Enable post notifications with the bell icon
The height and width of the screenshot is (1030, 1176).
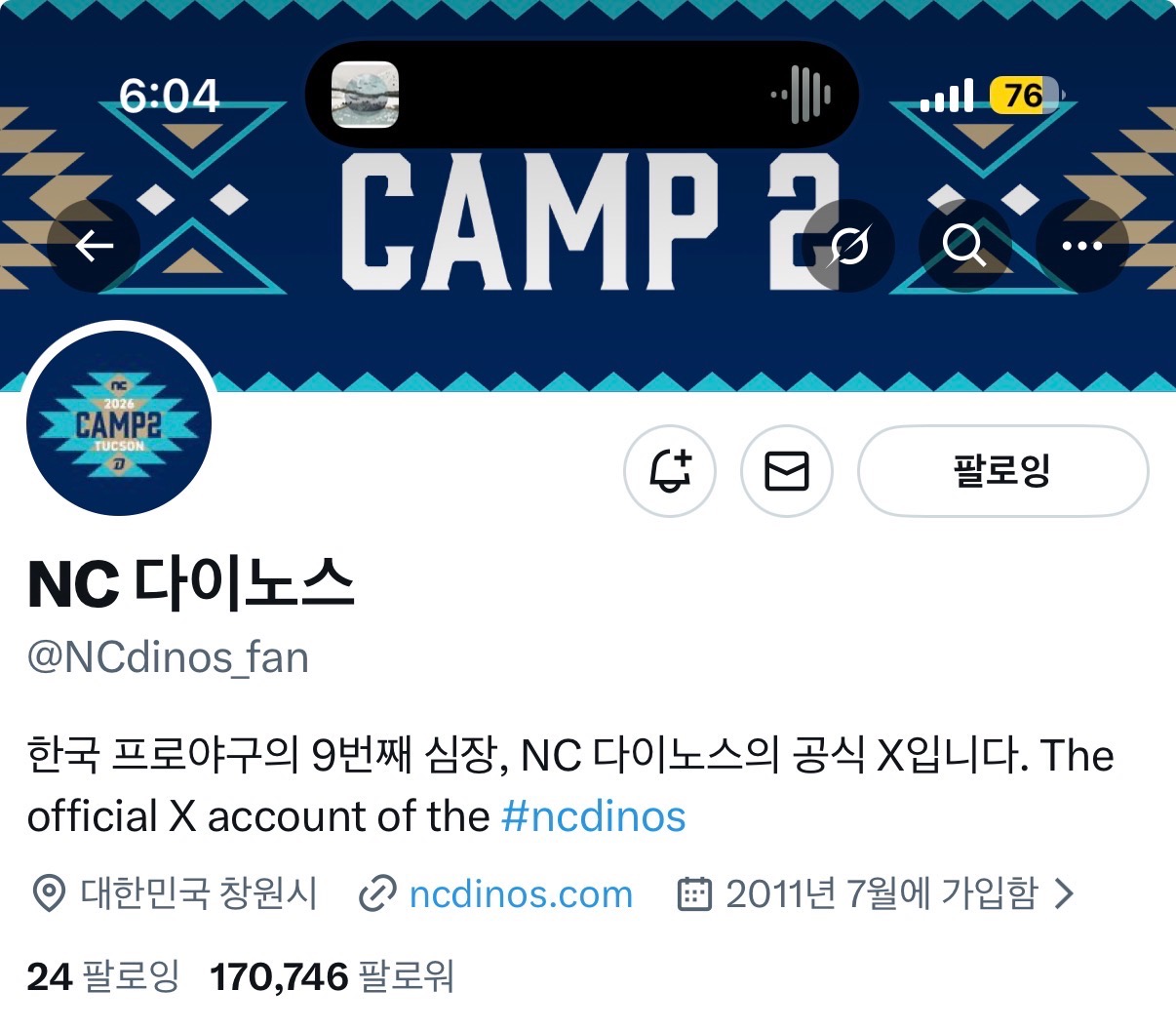[670, 471]
